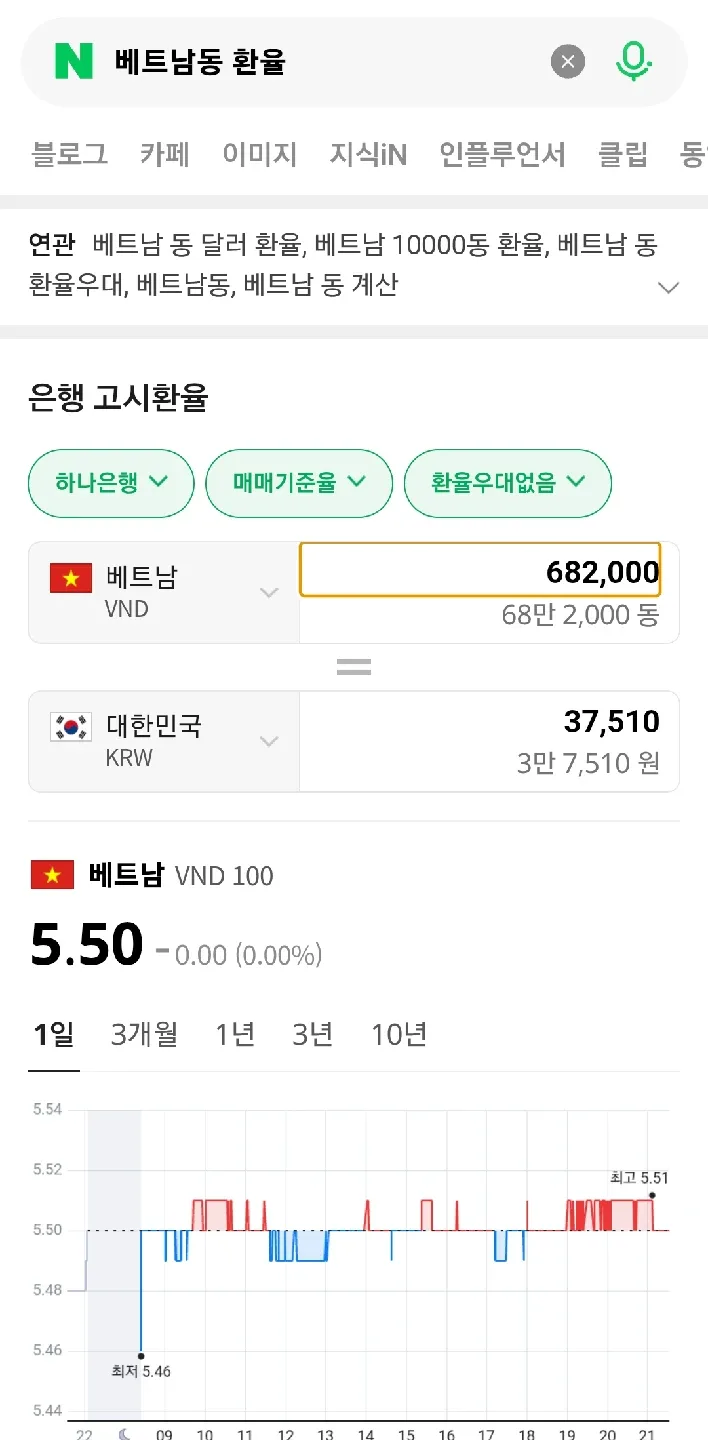Tap the Naver N logo button

click(73, 62)
